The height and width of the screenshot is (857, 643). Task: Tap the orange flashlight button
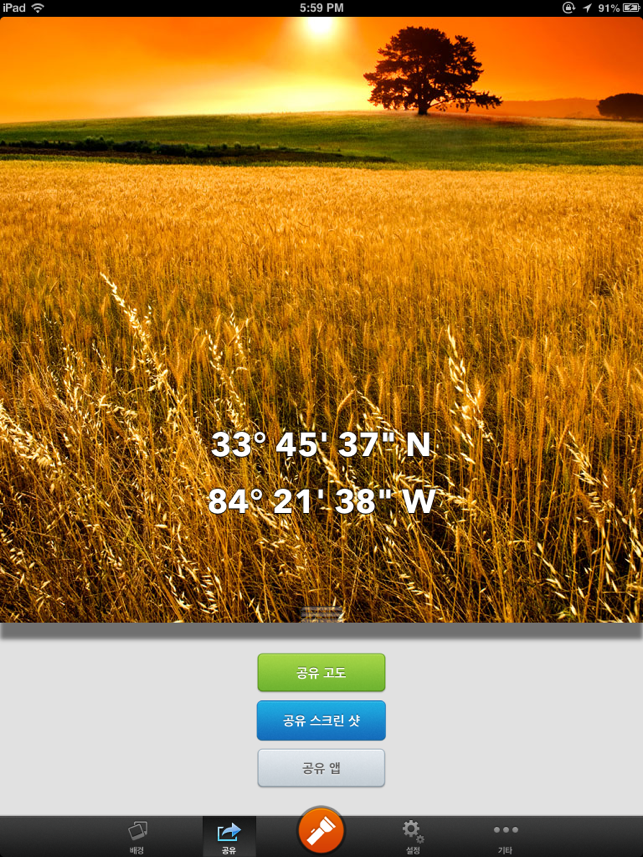tap(321, 830)
